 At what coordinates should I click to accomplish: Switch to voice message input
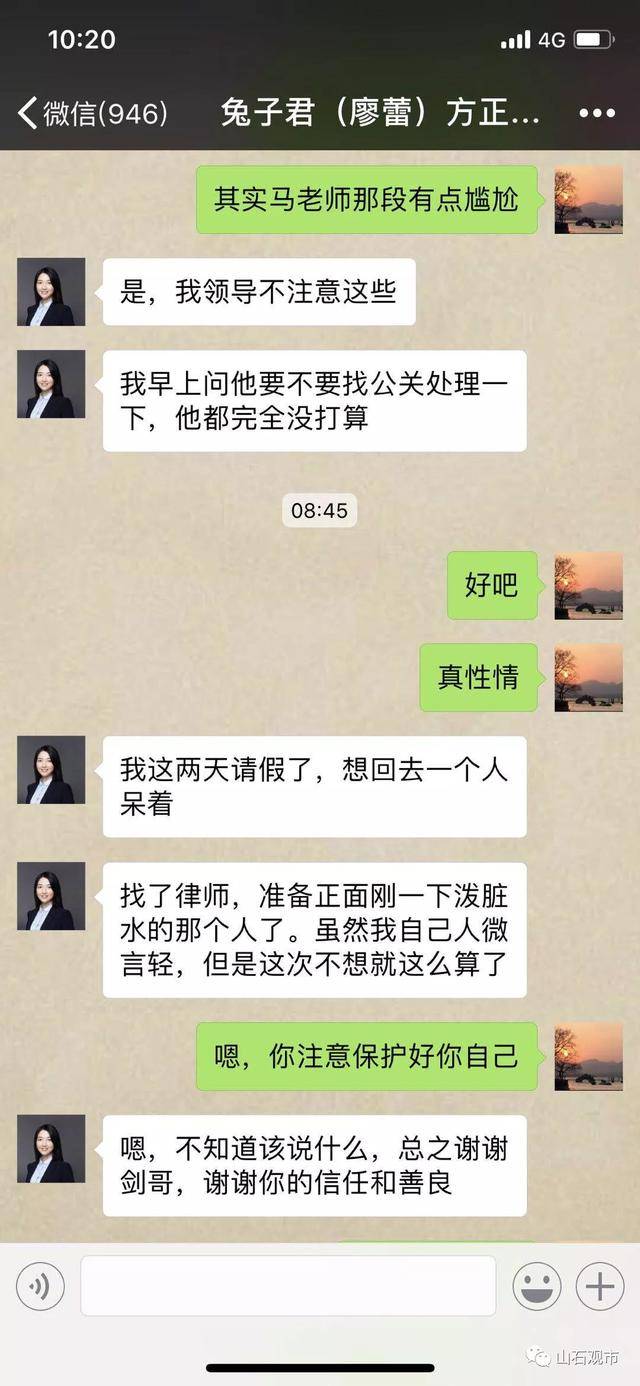pyautogui.click(x=40, y=1286)
